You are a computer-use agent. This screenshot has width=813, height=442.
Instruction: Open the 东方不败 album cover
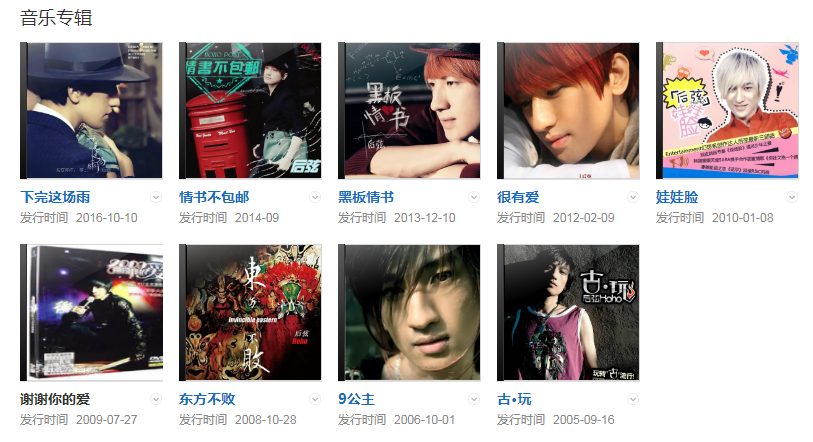250,312
